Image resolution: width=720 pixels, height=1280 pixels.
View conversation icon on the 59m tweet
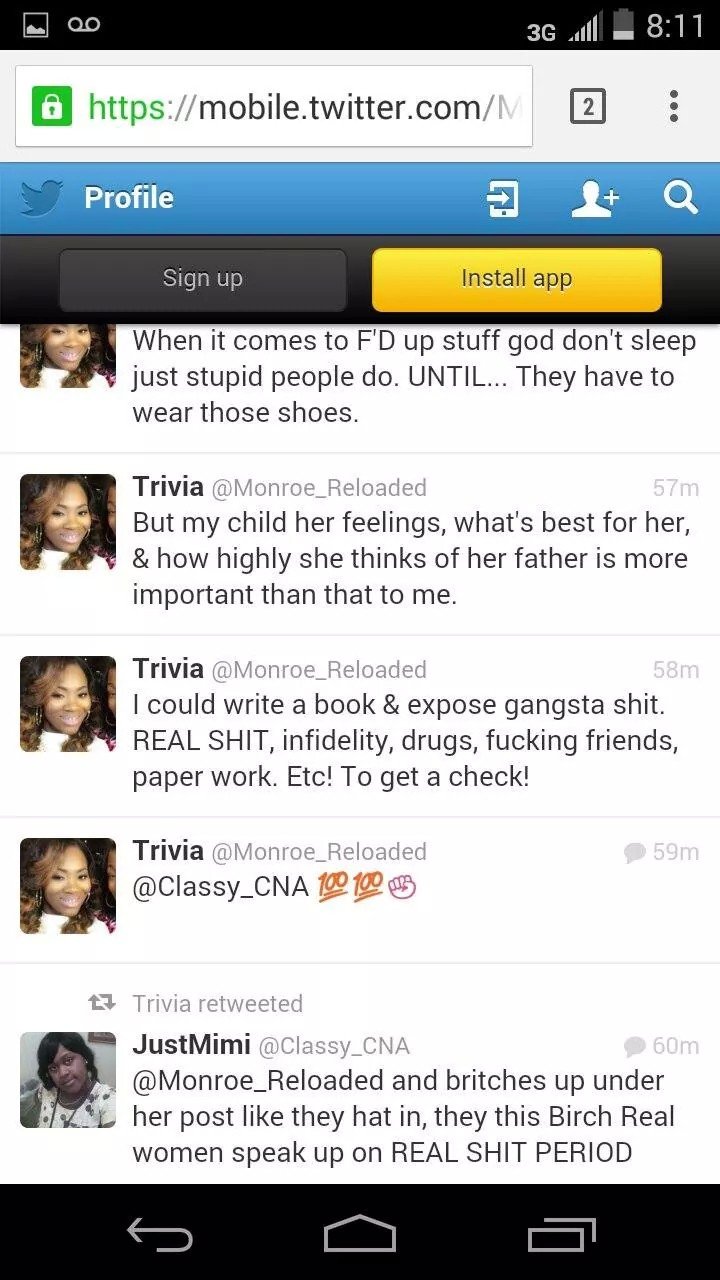(x=634, y=852)
